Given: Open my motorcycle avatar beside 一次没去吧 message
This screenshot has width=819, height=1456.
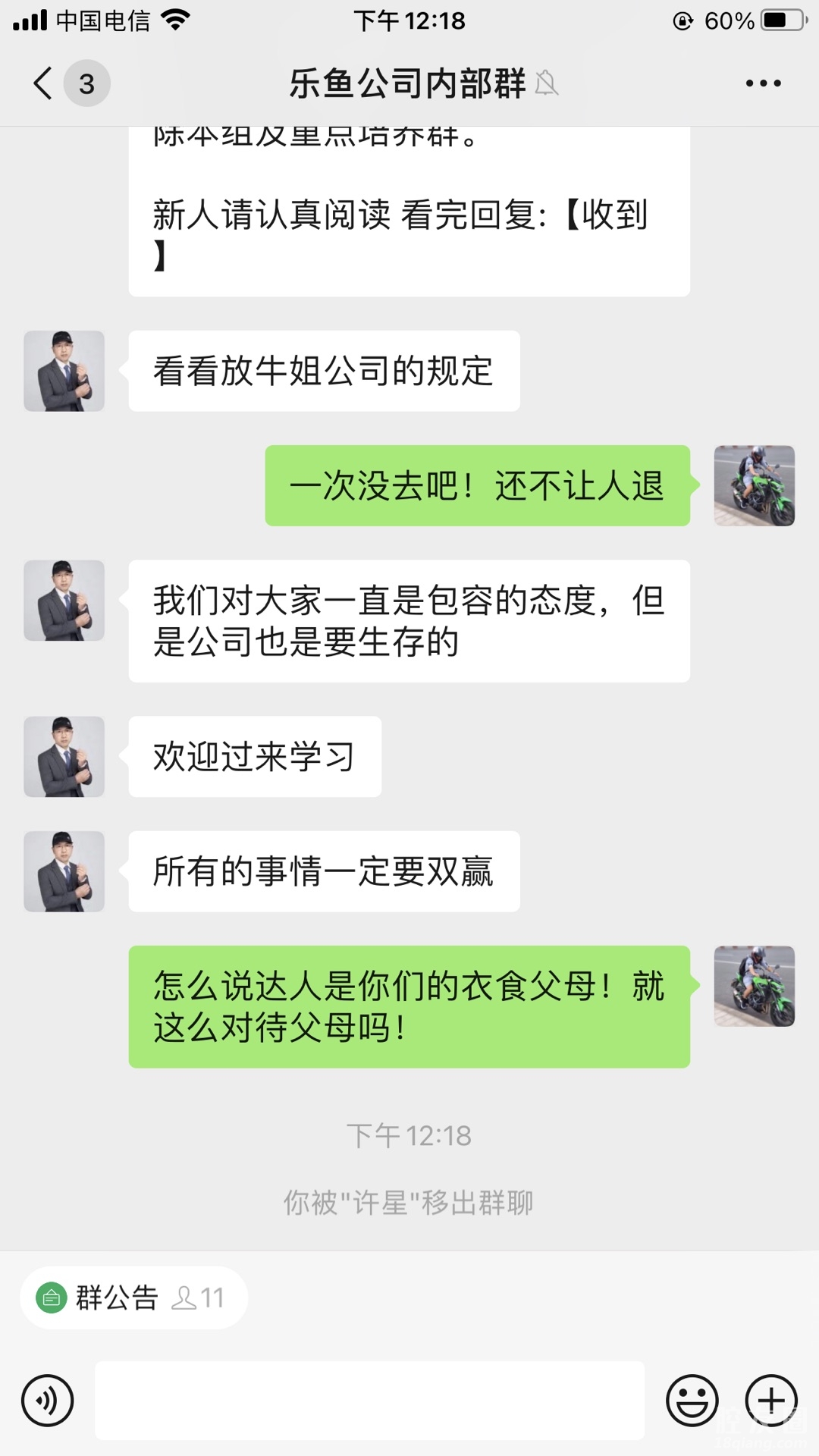Looking at the screenshot, I should point(754,486).
